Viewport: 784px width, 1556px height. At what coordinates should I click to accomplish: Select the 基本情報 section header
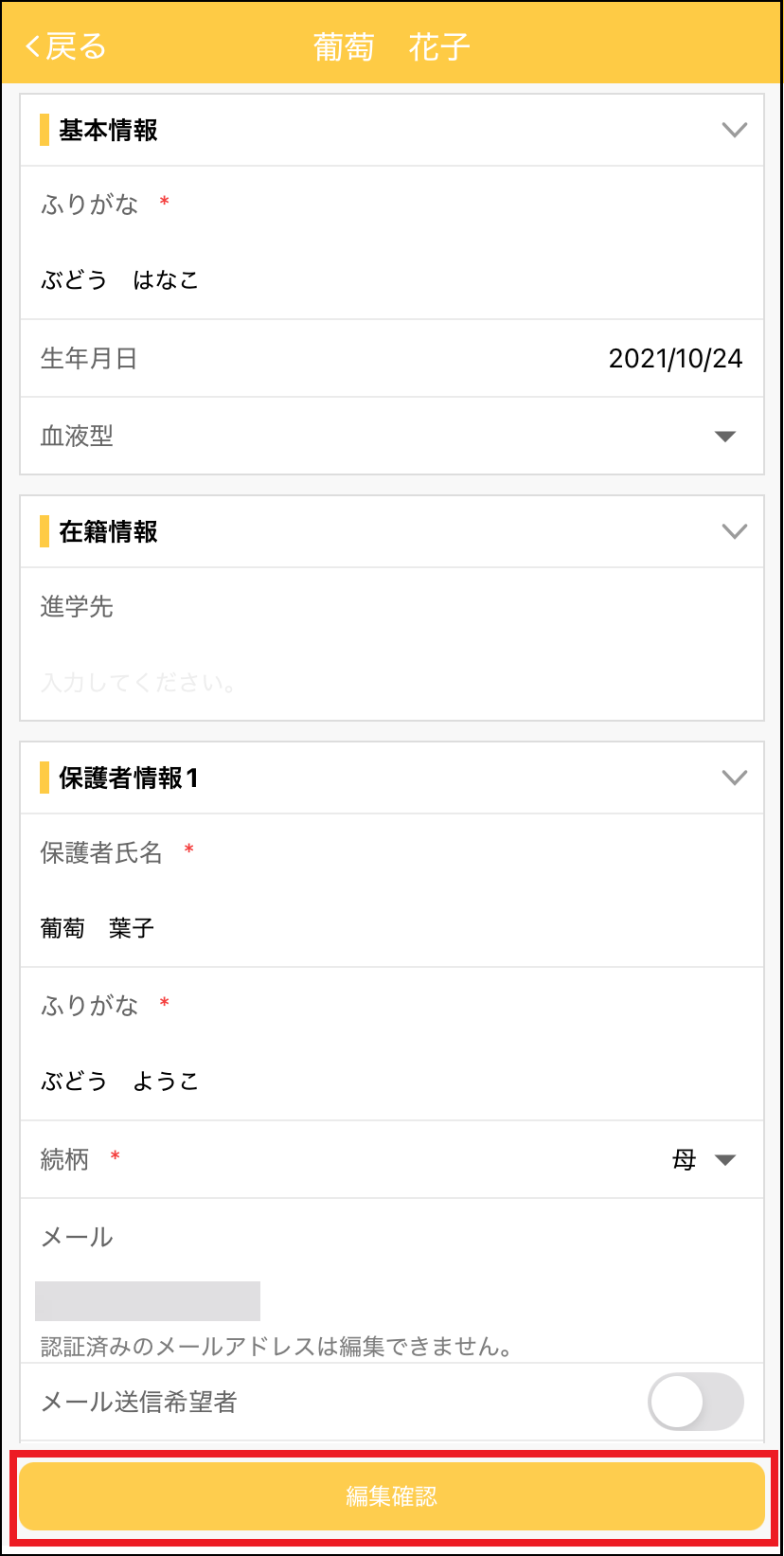tap(108, 131)
